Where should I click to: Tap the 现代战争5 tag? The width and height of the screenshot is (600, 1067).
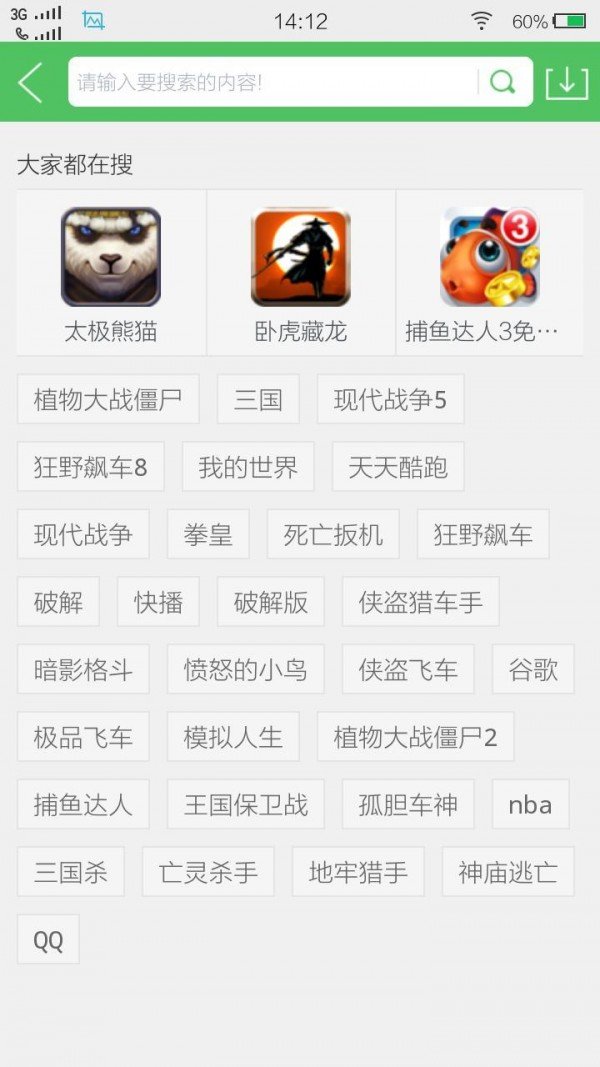point(390,399)
